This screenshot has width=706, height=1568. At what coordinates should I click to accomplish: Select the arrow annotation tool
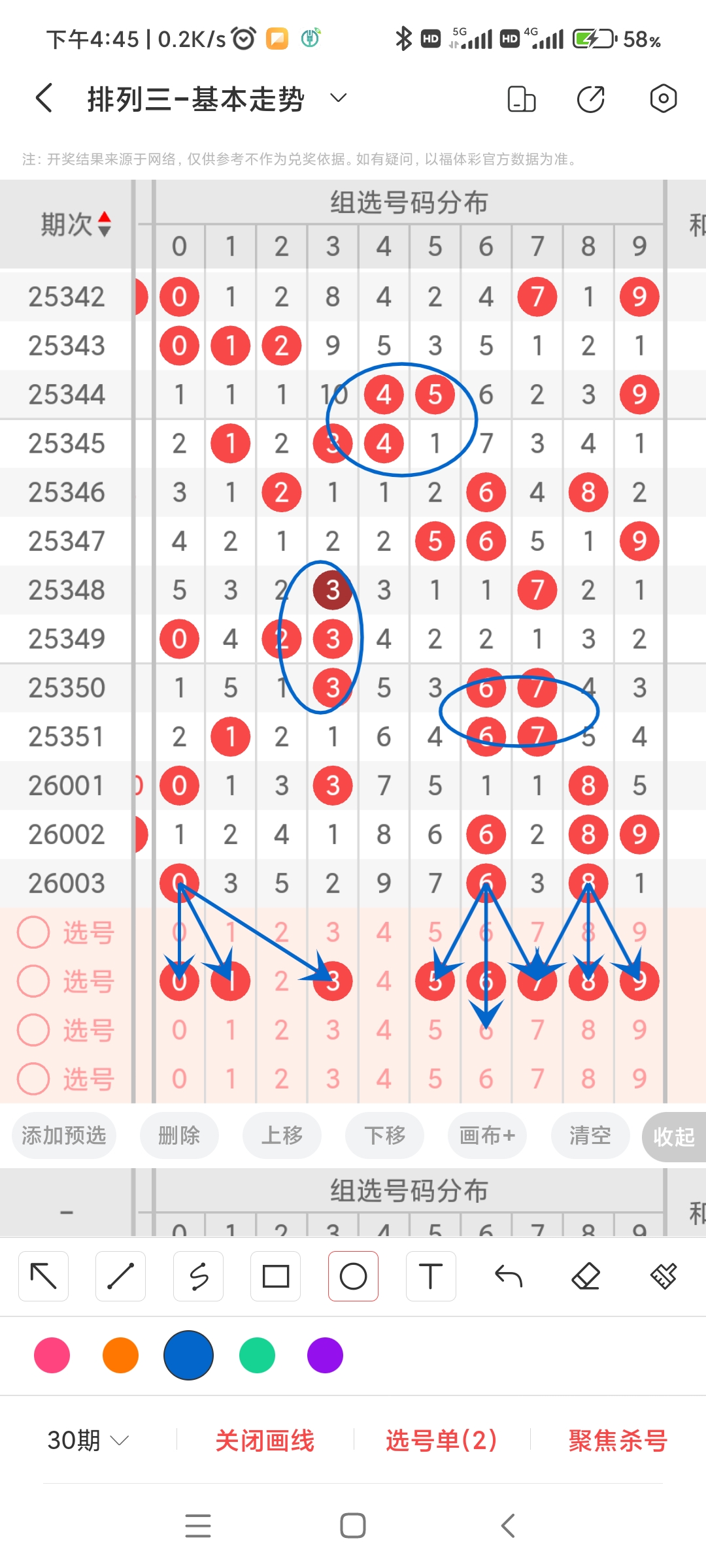click(x=43, y=1275)
